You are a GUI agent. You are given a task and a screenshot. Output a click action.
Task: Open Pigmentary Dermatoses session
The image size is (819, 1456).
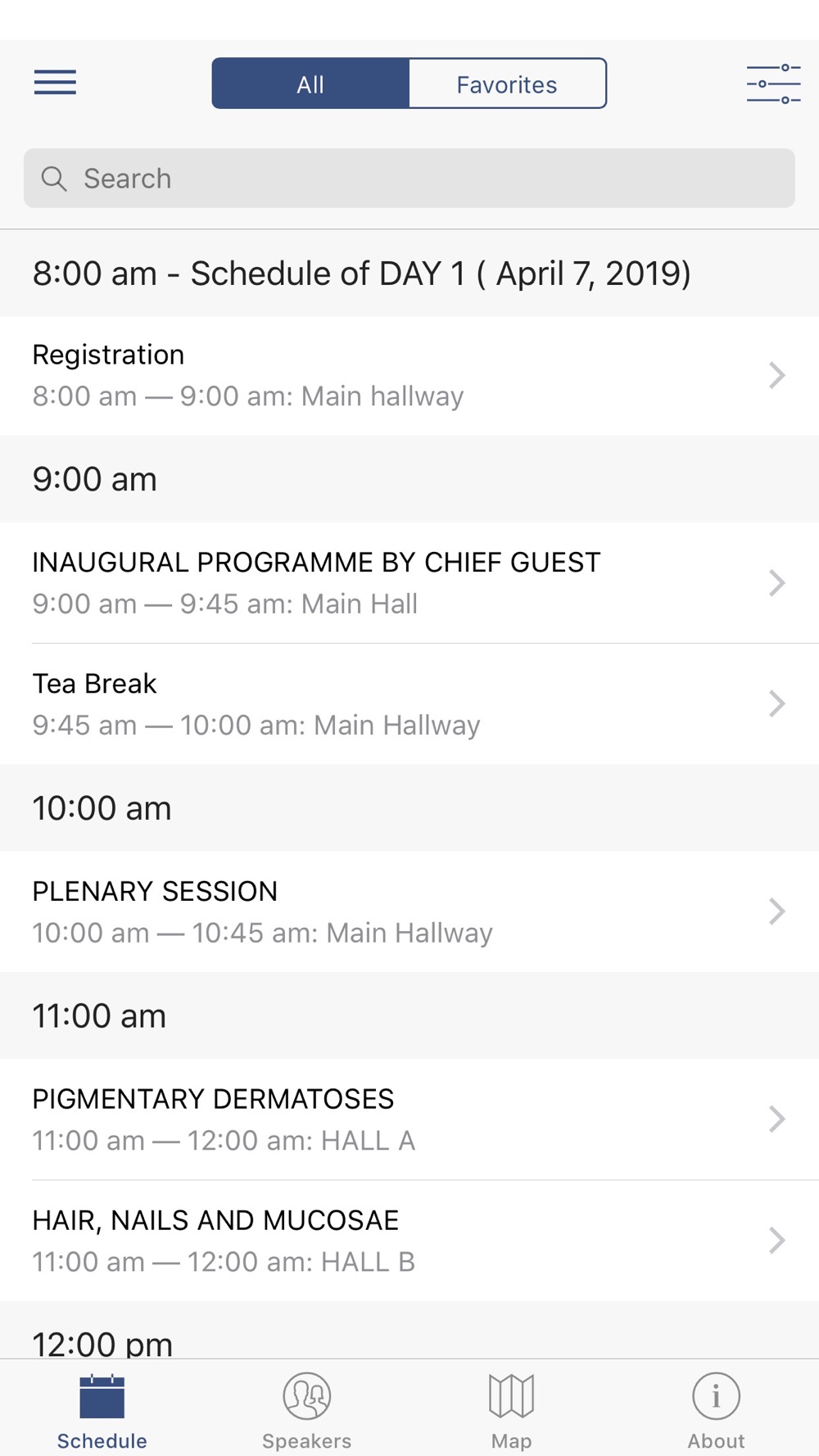point(409,1119)
